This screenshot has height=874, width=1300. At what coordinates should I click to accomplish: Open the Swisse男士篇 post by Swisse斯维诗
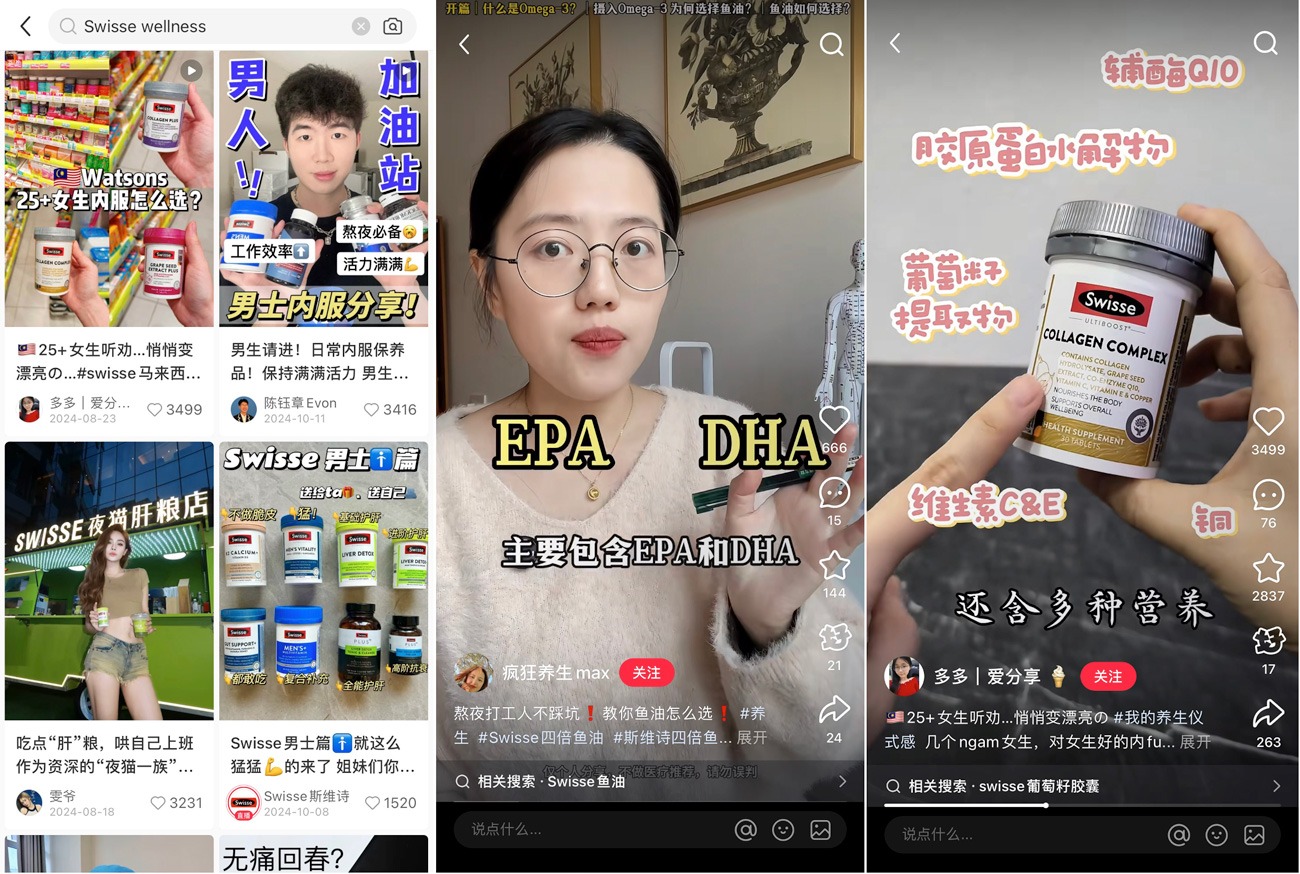(x=323, y=580)
